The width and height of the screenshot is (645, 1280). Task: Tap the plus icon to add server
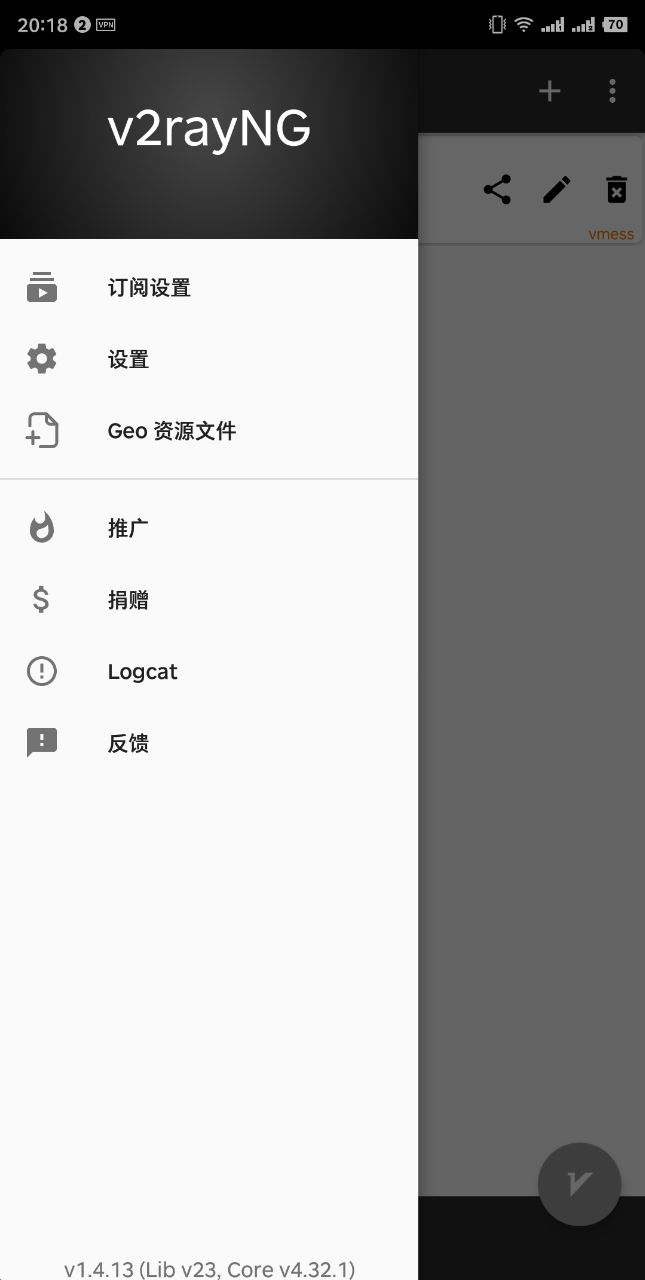[x=550, y=92]
